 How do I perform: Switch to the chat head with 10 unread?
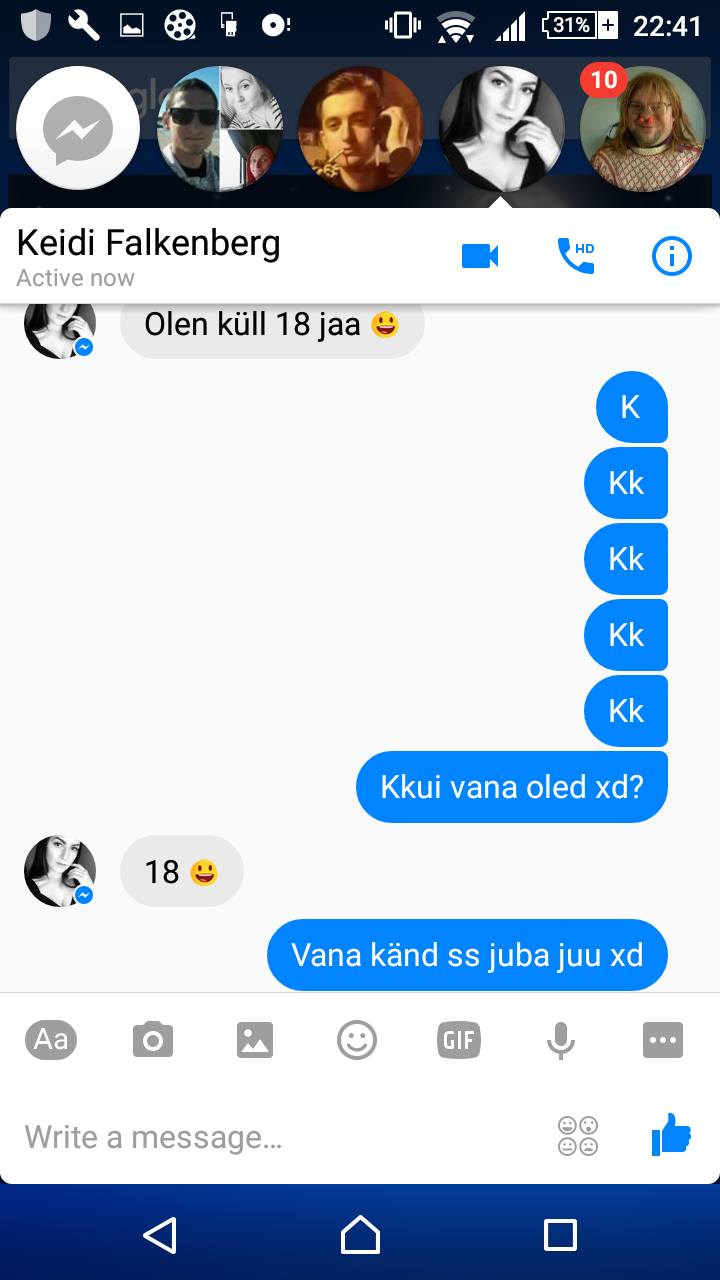tap(643, 128)
